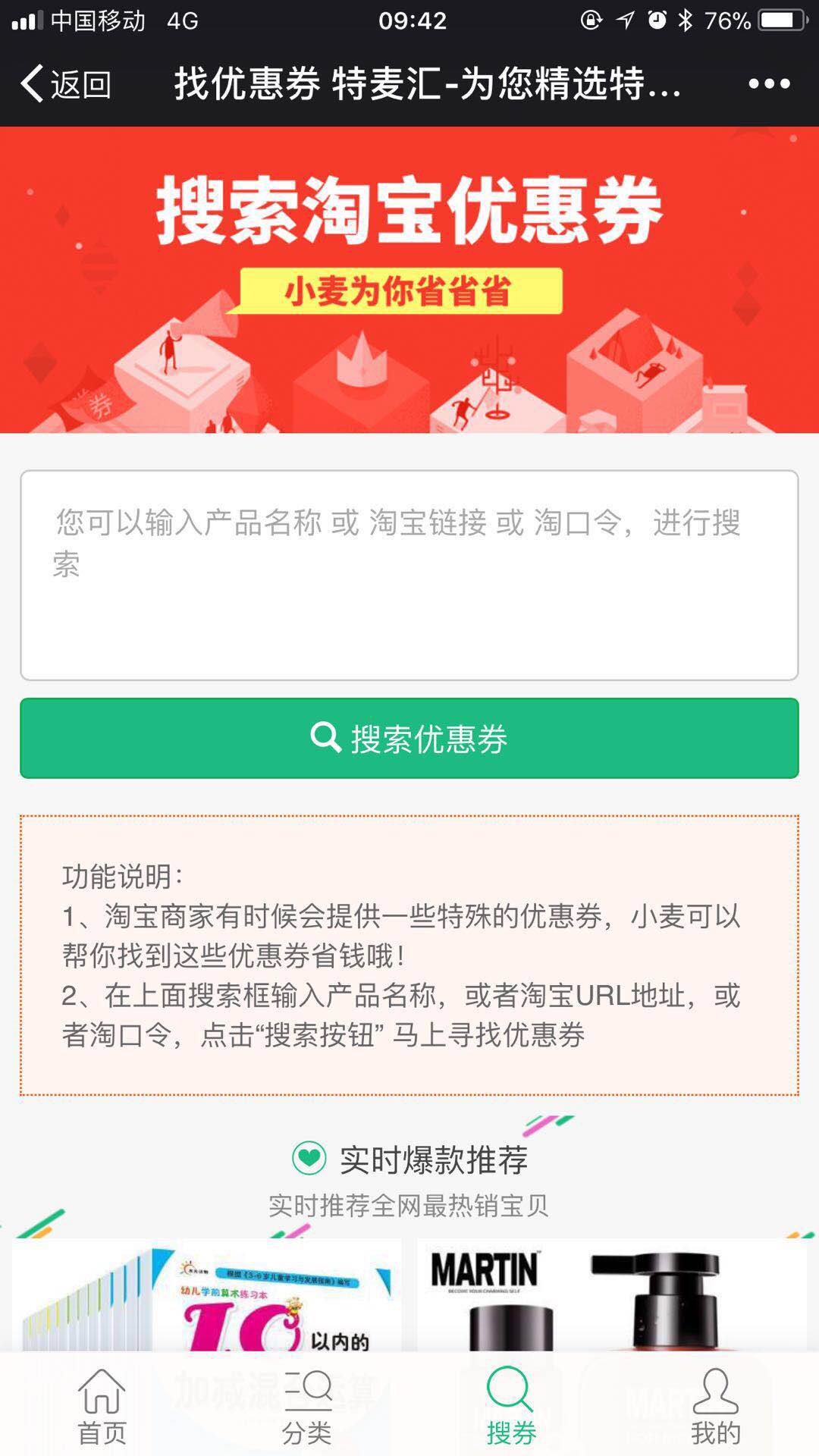
Task: Select the 搜券 tab
Action: coord(511,1406)
